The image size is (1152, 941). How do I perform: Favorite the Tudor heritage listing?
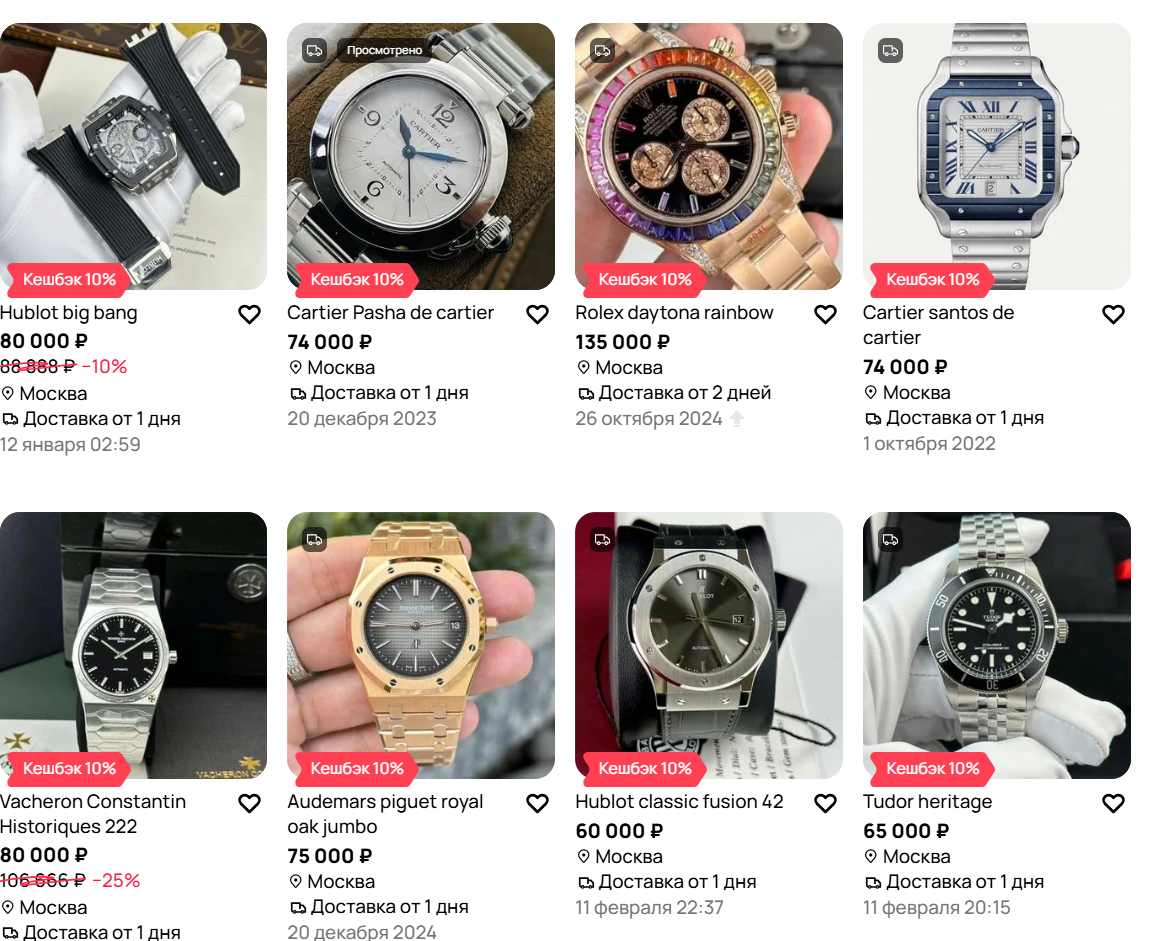tap(1113, 804)
